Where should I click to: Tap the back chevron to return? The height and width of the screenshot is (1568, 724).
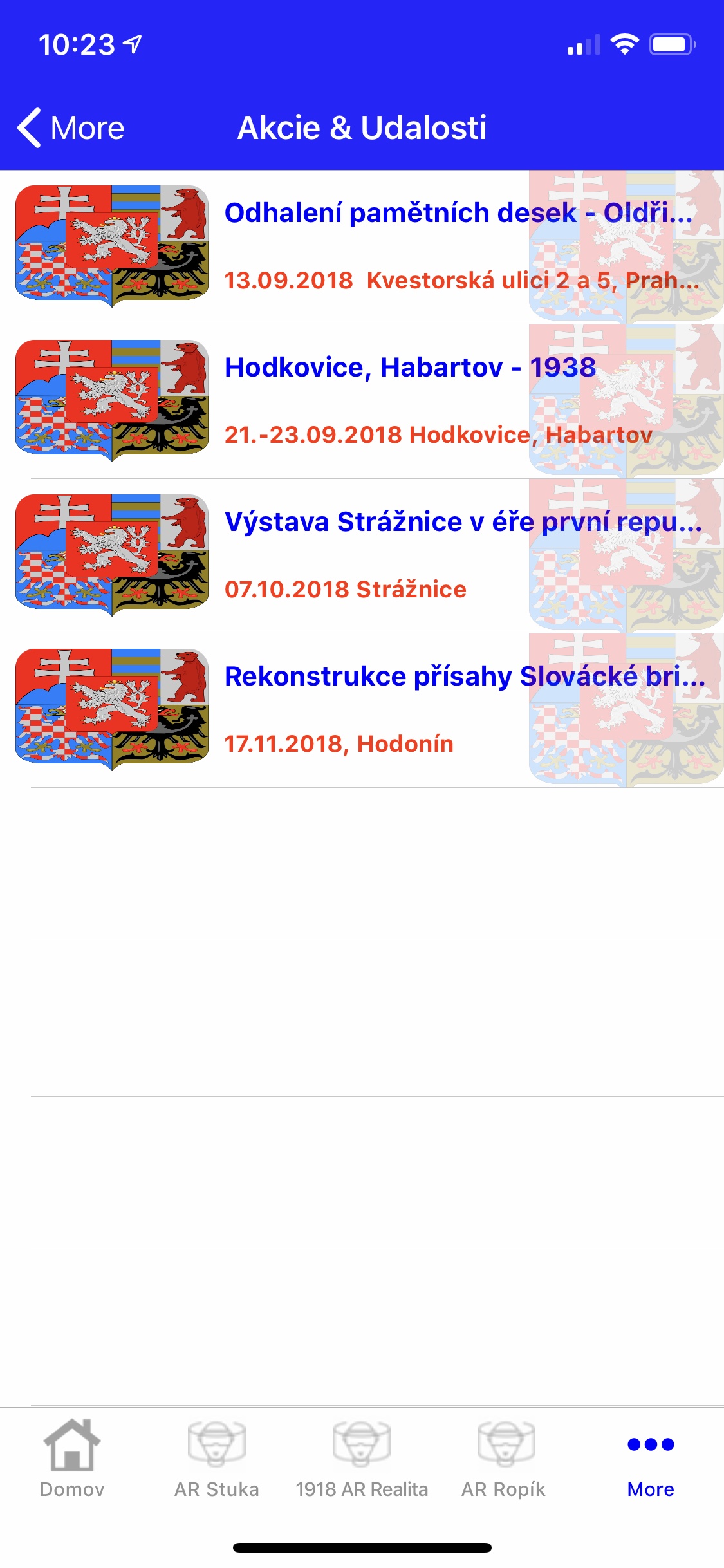point(29,127)
